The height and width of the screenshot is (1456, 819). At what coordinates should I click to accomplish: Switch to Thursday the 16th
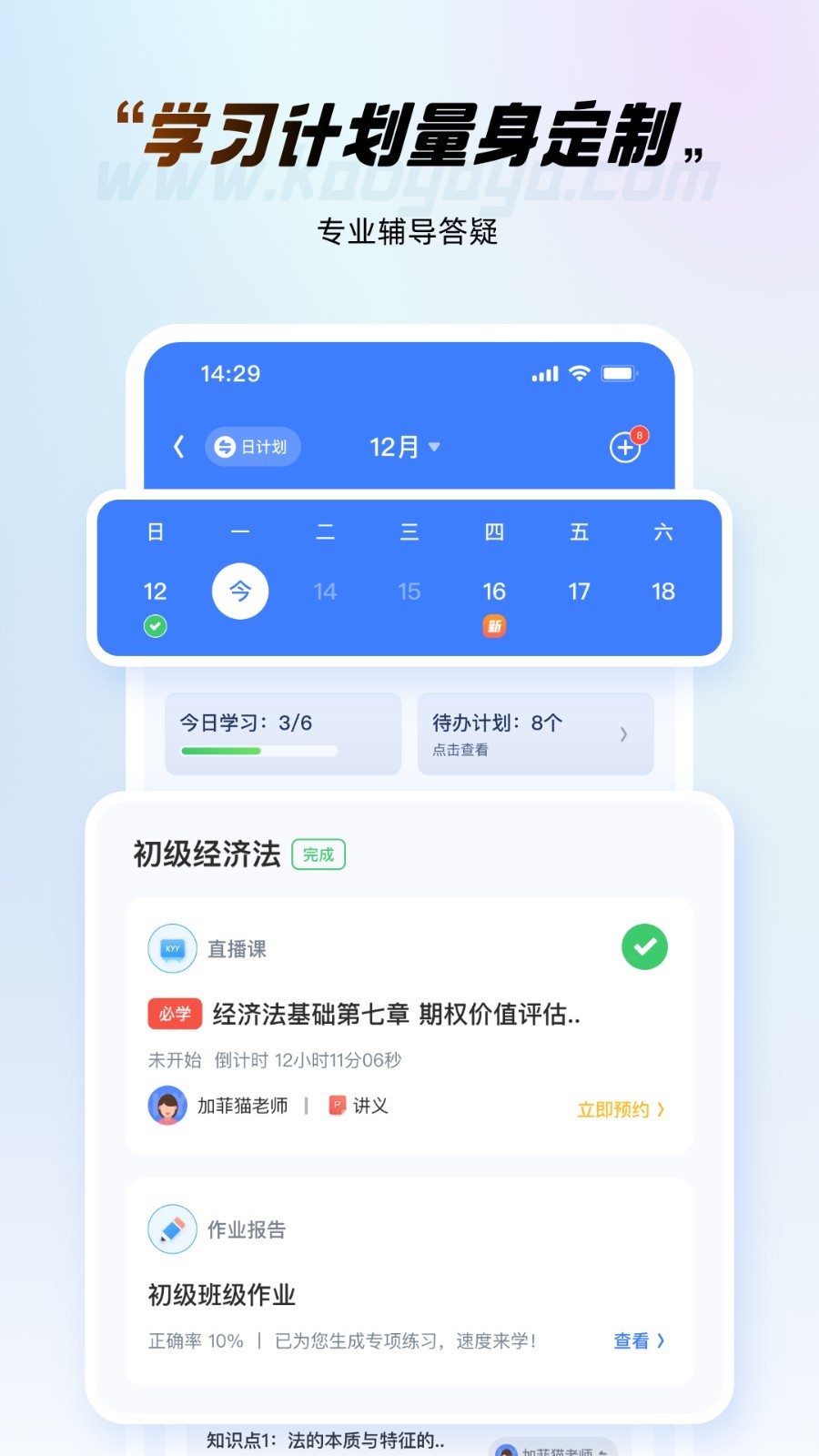coord(494,591)
